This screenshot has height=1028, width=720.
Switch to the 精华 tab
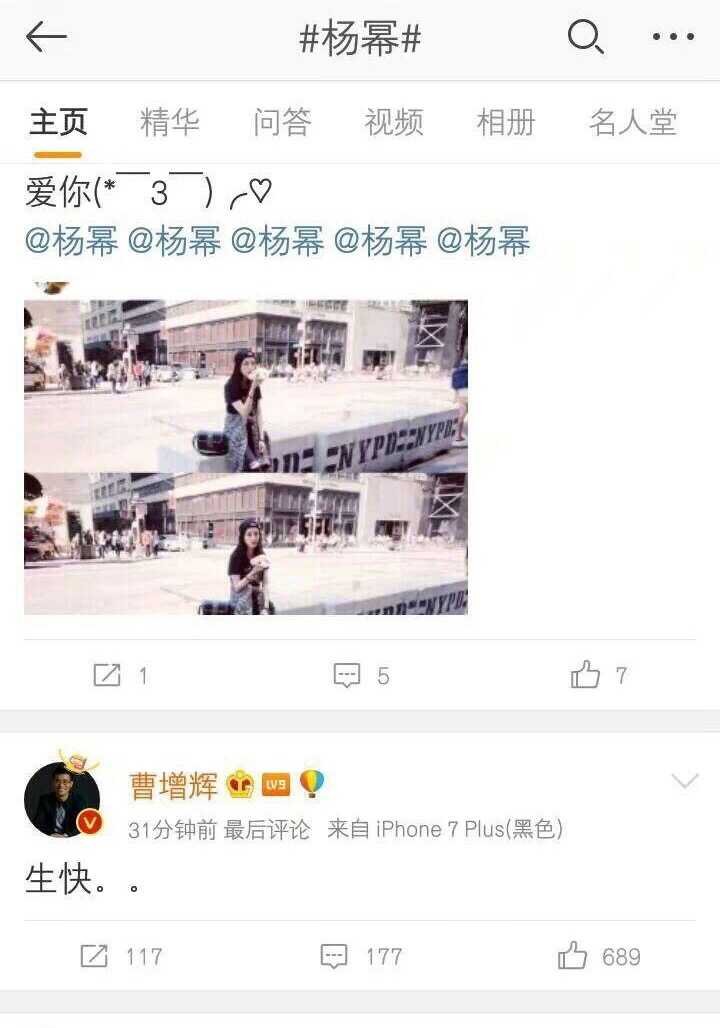click(170, 123)
